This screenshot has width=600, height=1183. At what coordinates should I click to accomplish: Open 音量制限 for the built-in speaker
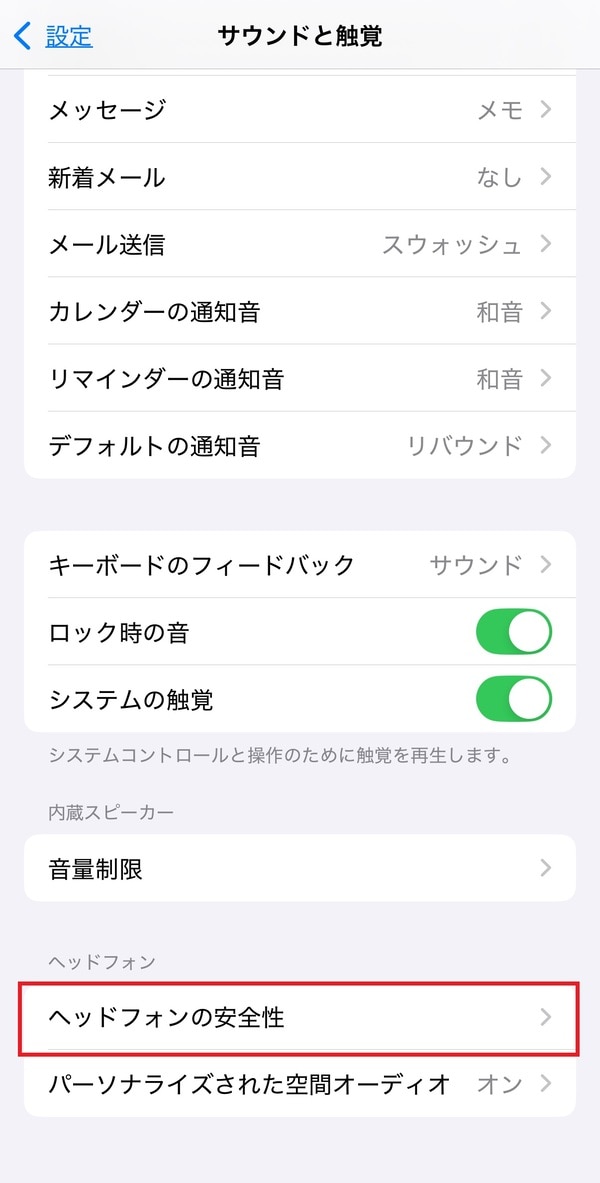tap(300, 868)
